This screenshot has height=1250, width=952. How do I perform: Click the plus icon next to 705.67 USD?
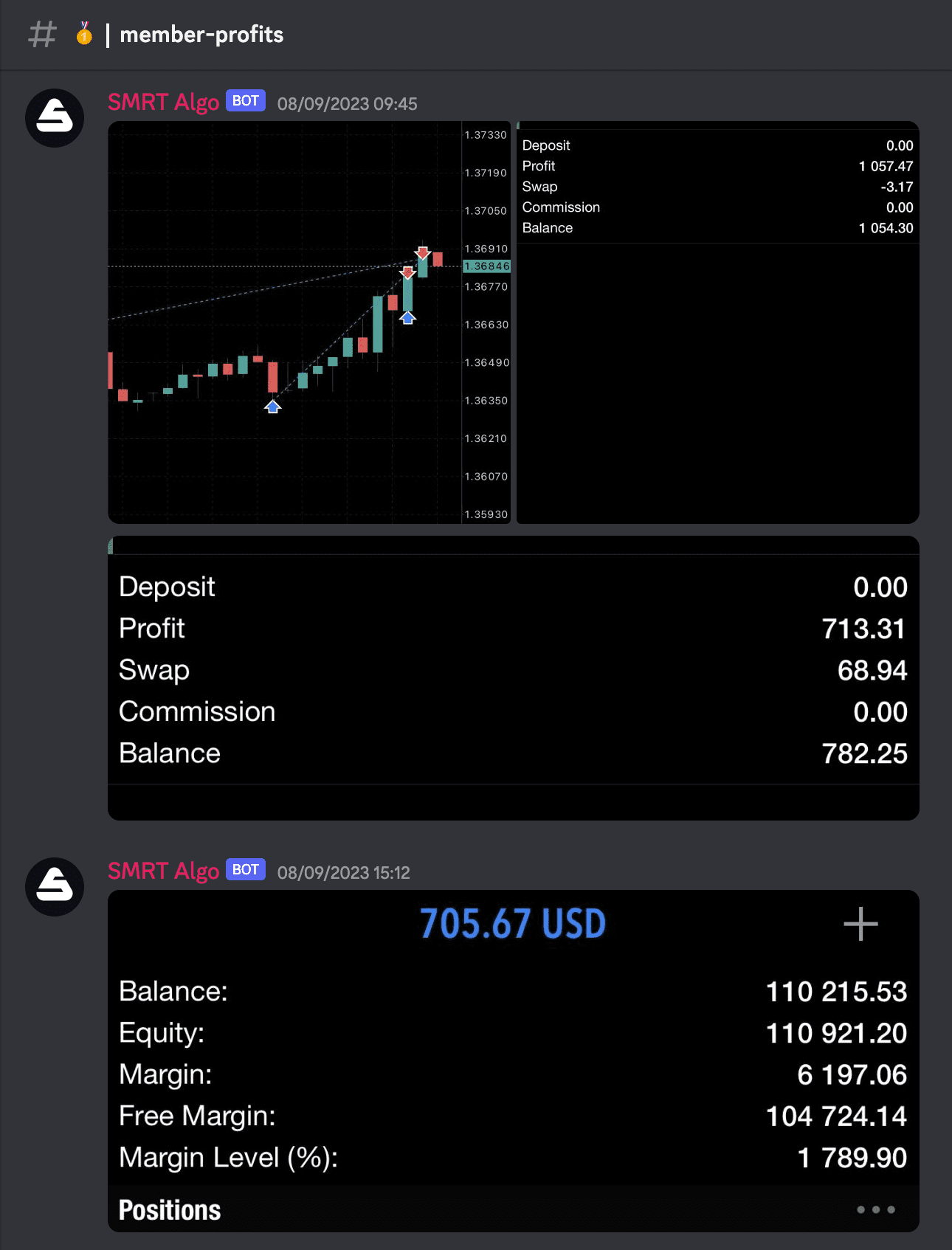(x=860, y=923)
